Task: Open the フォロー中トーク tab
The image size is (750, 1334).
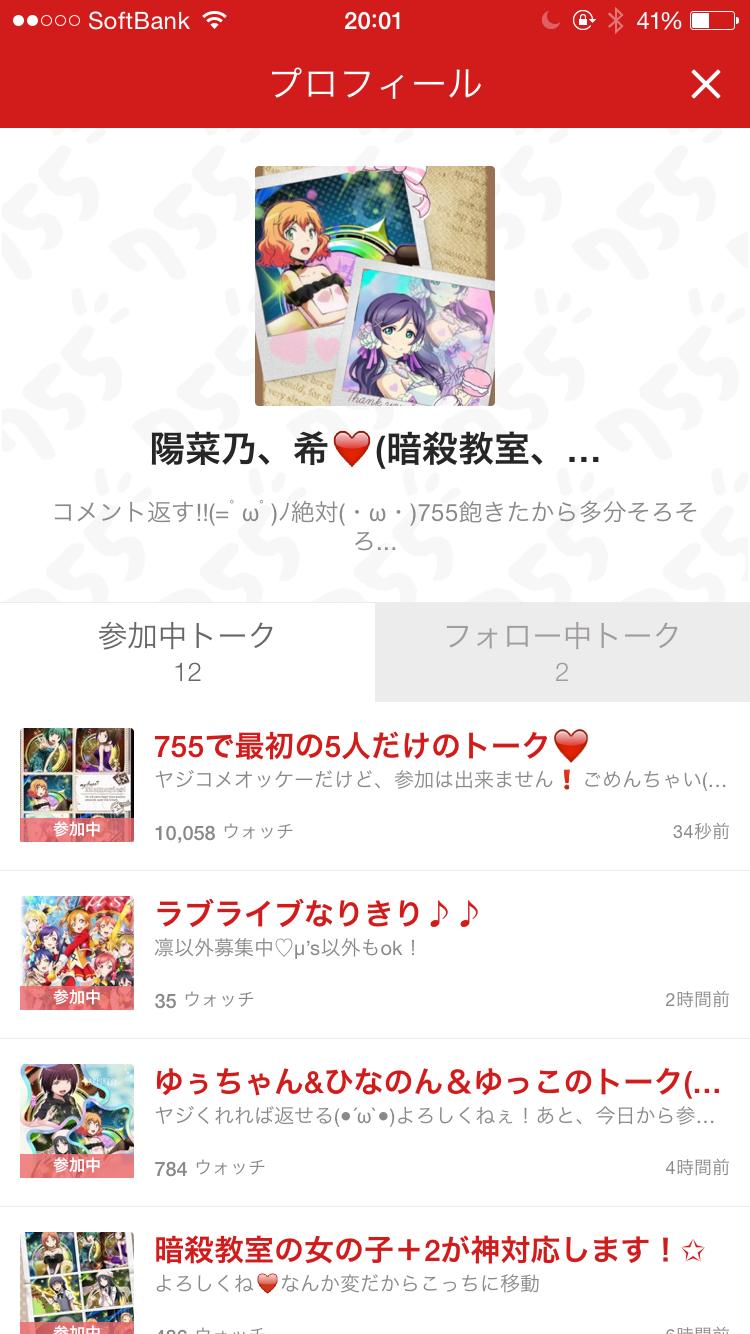Action: click(562, 651)
